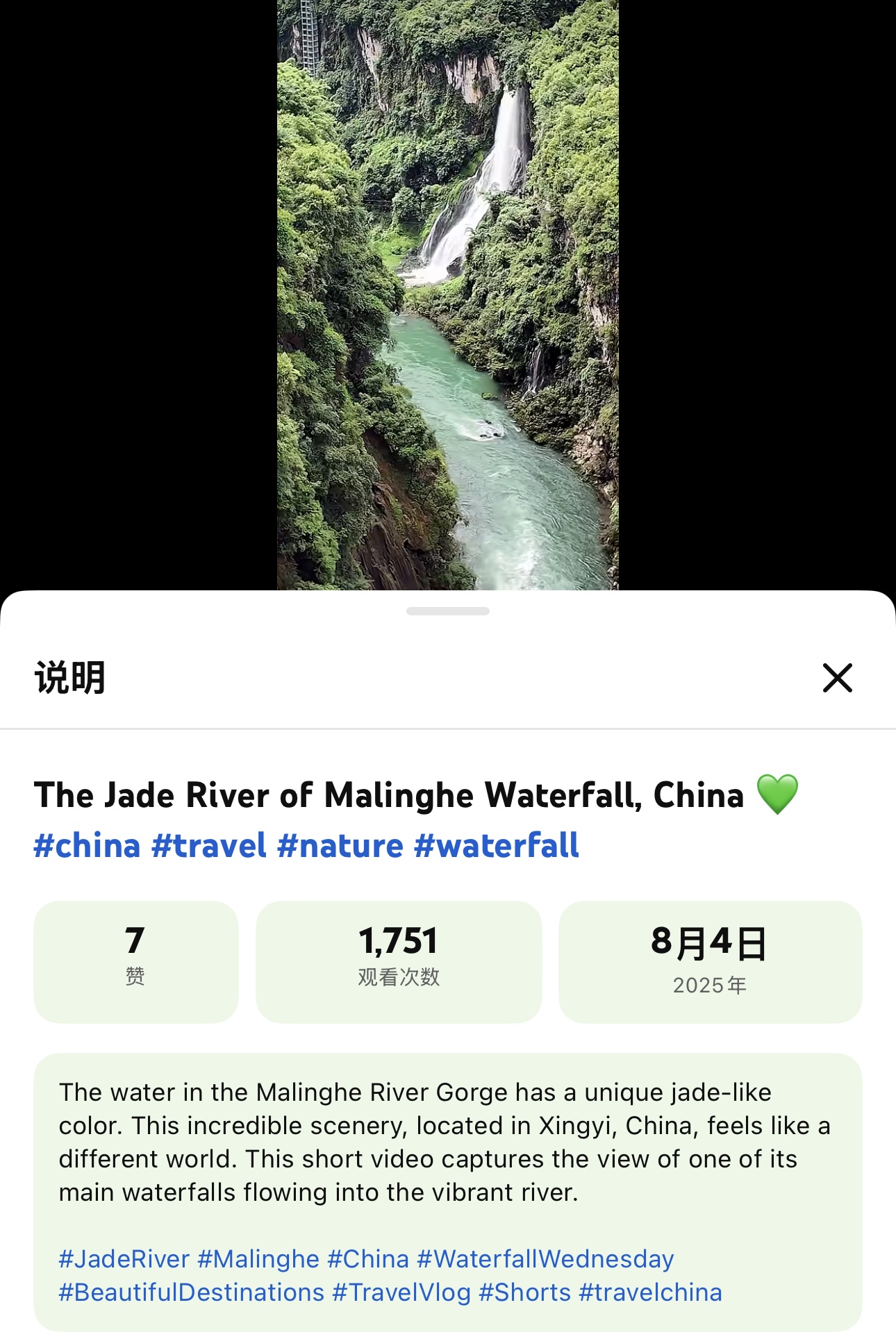Tap the sheet's drag handle bar
Viewport: 896px width, 1339px height.
coord(448,611)
